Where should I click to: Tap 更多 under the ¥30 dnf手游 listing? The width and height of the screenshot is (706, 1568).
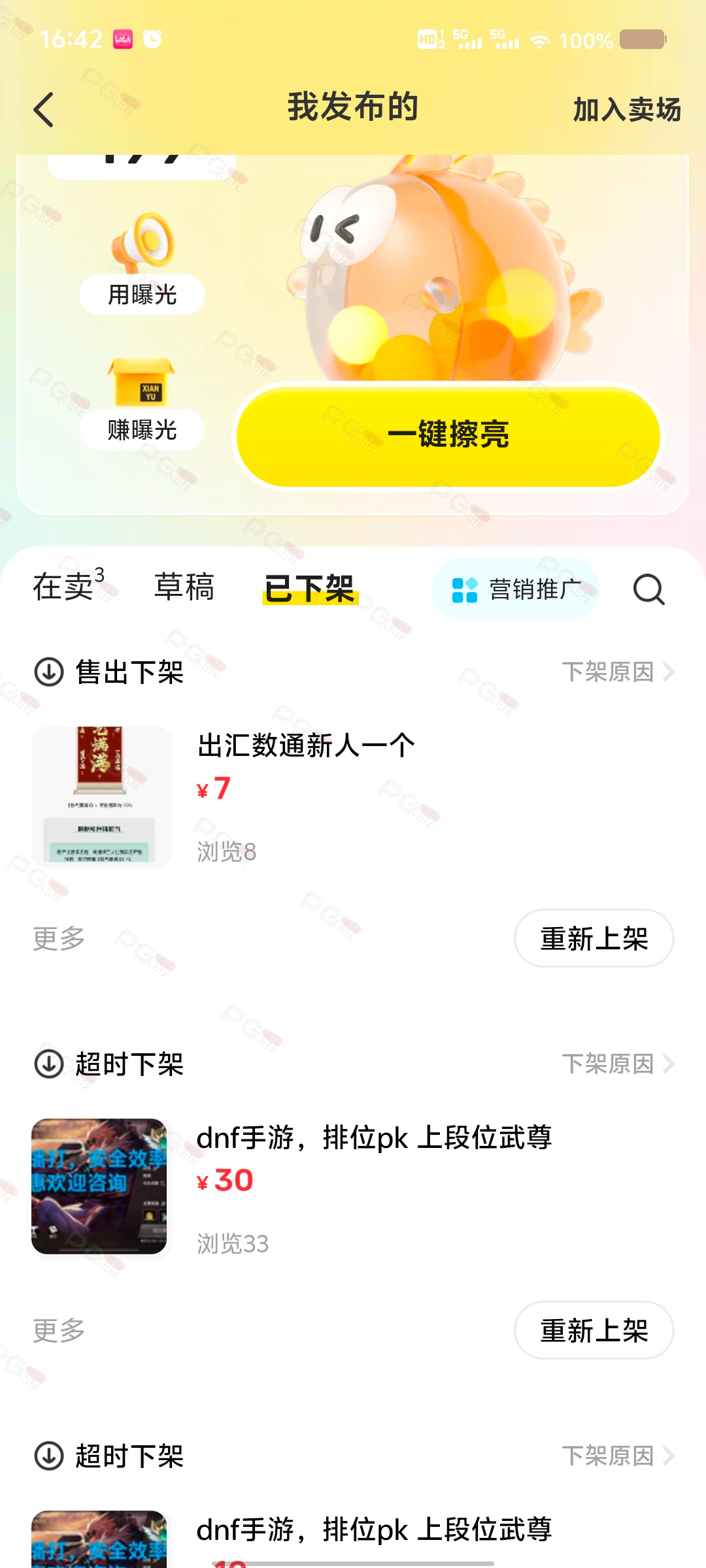[59, 1330]
